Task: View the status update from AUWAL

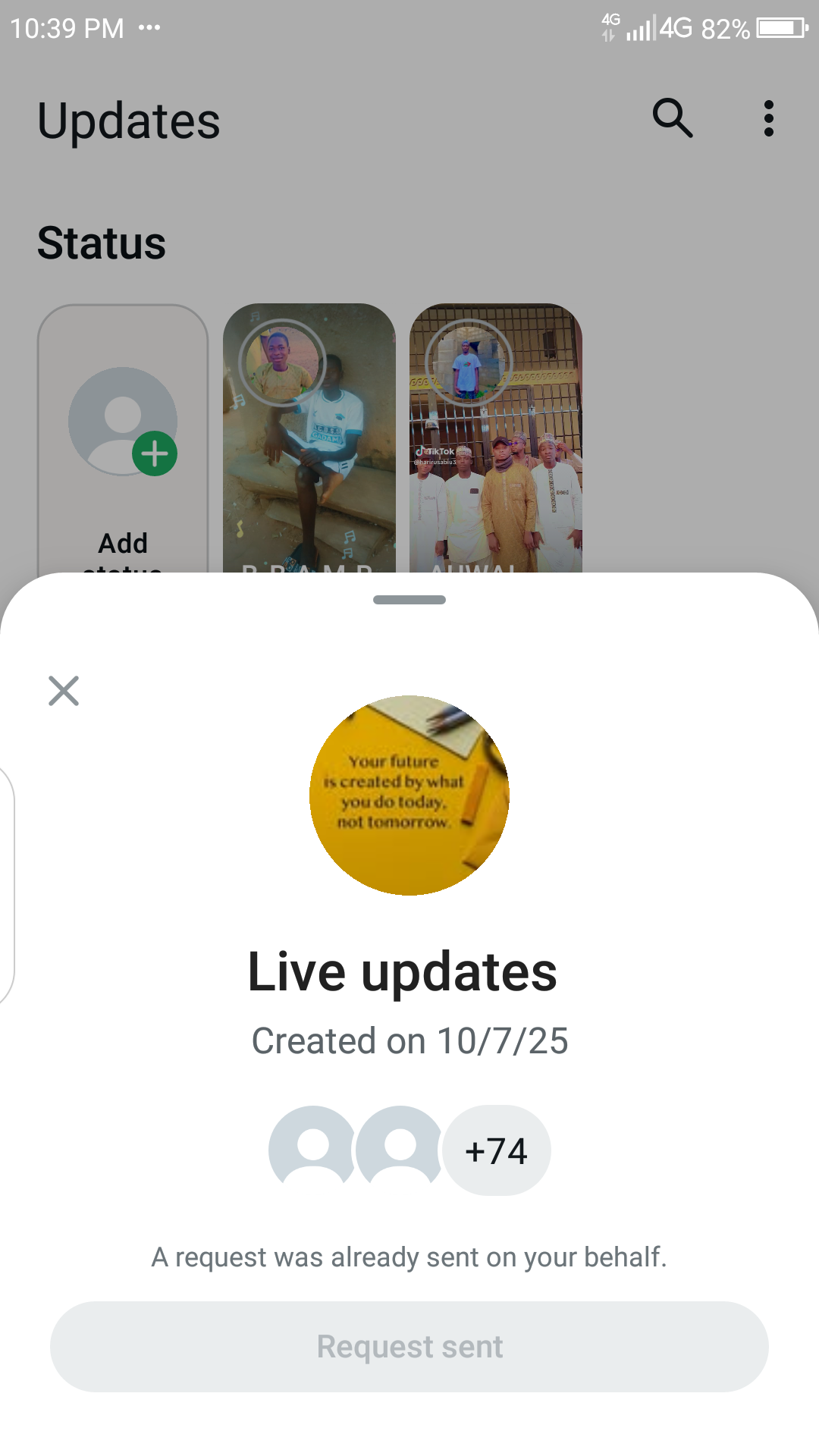Action: [496, 440]
